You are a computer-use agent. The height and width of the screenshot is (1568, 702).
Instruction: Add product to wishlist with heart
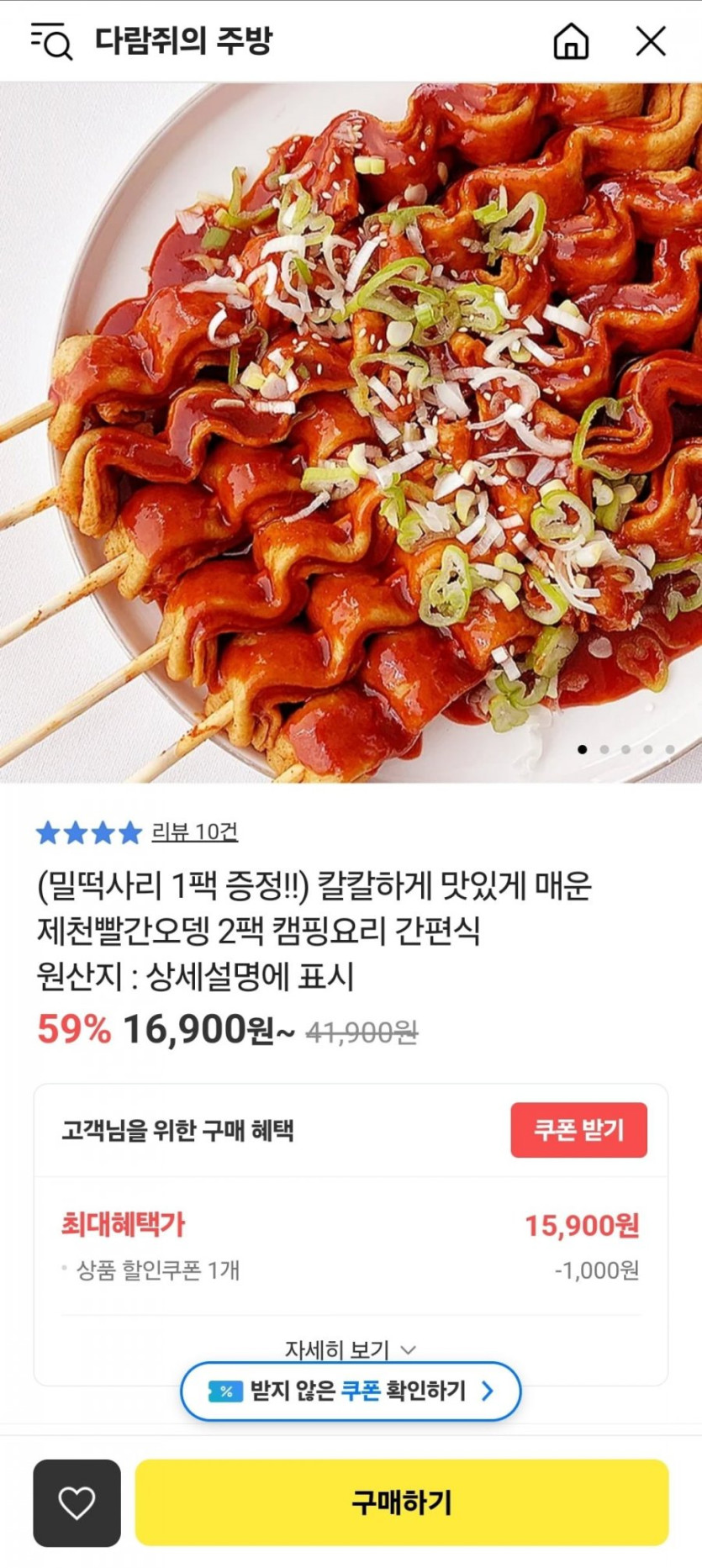click(x=77, y=1502)
